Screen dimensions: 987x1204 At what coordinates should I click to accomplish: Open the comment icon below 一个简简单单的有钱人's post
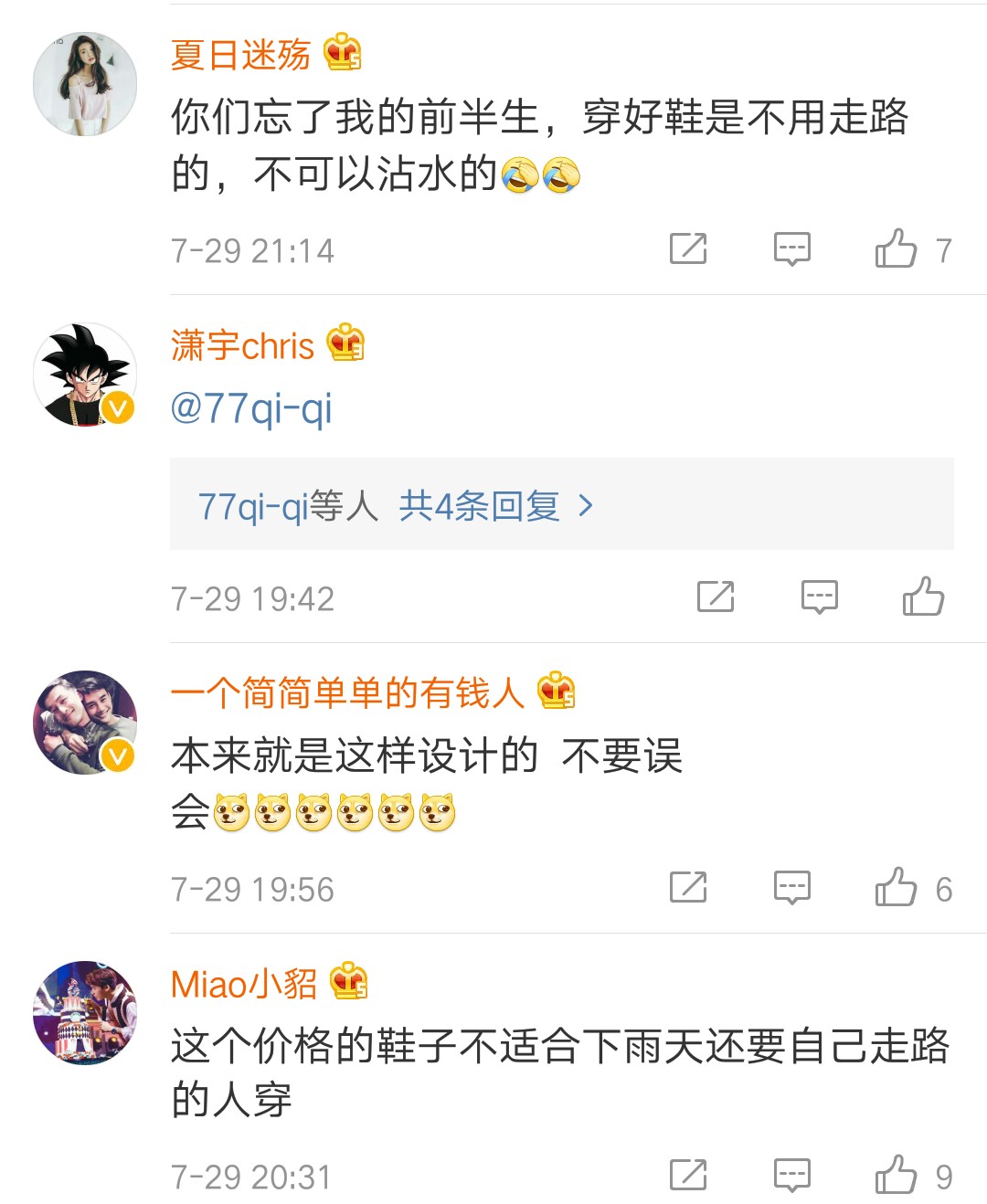coord(793,887)
